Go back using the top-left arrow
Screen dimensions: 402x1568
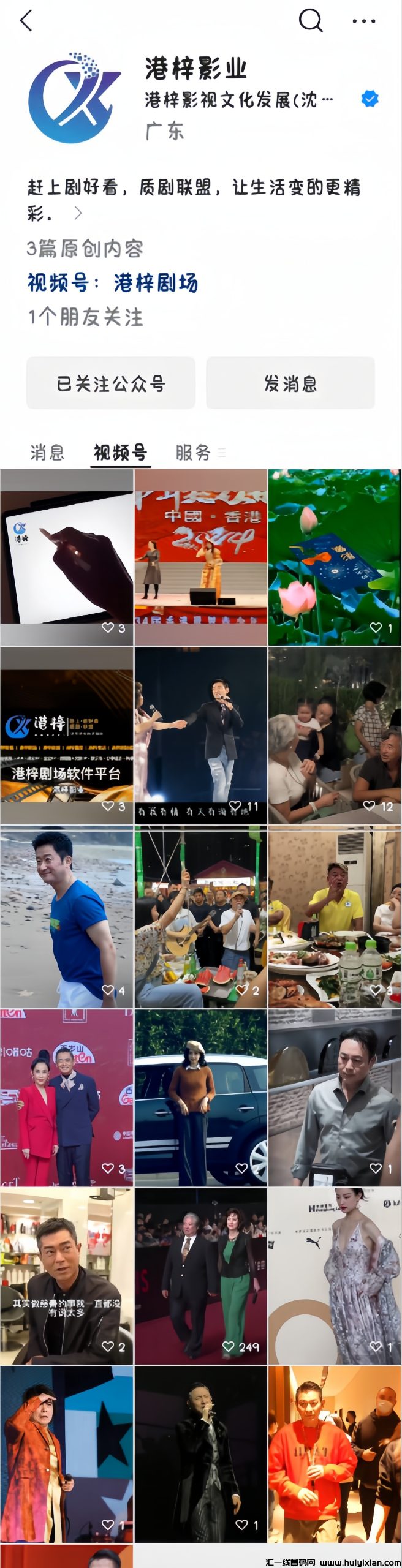(x=26, y=21)
